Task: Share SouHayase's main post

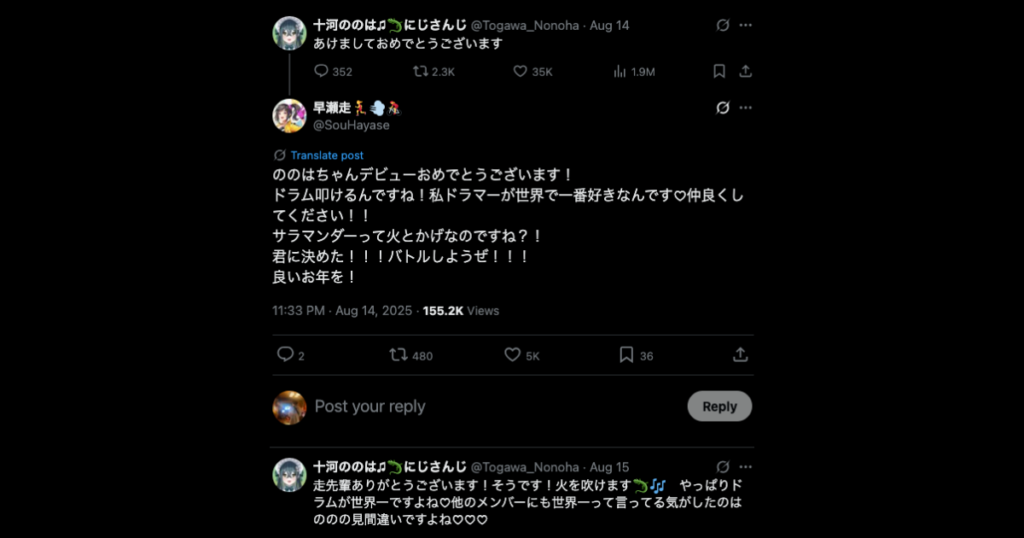Action: click(740, 354)
